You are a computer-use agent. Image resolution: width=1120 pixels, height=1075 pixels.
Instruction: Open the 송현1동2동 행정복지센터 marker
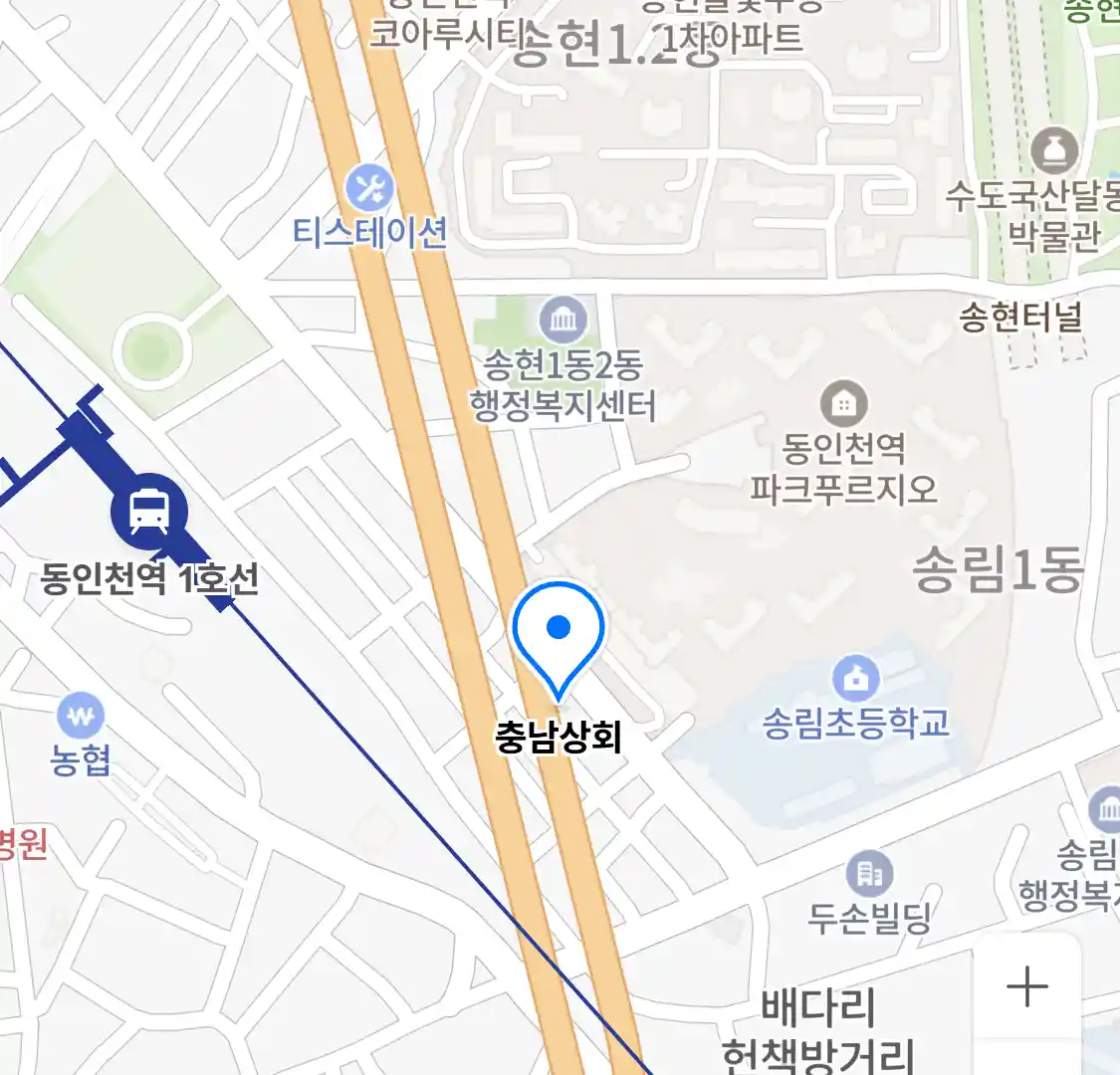(x=562, y=321)
